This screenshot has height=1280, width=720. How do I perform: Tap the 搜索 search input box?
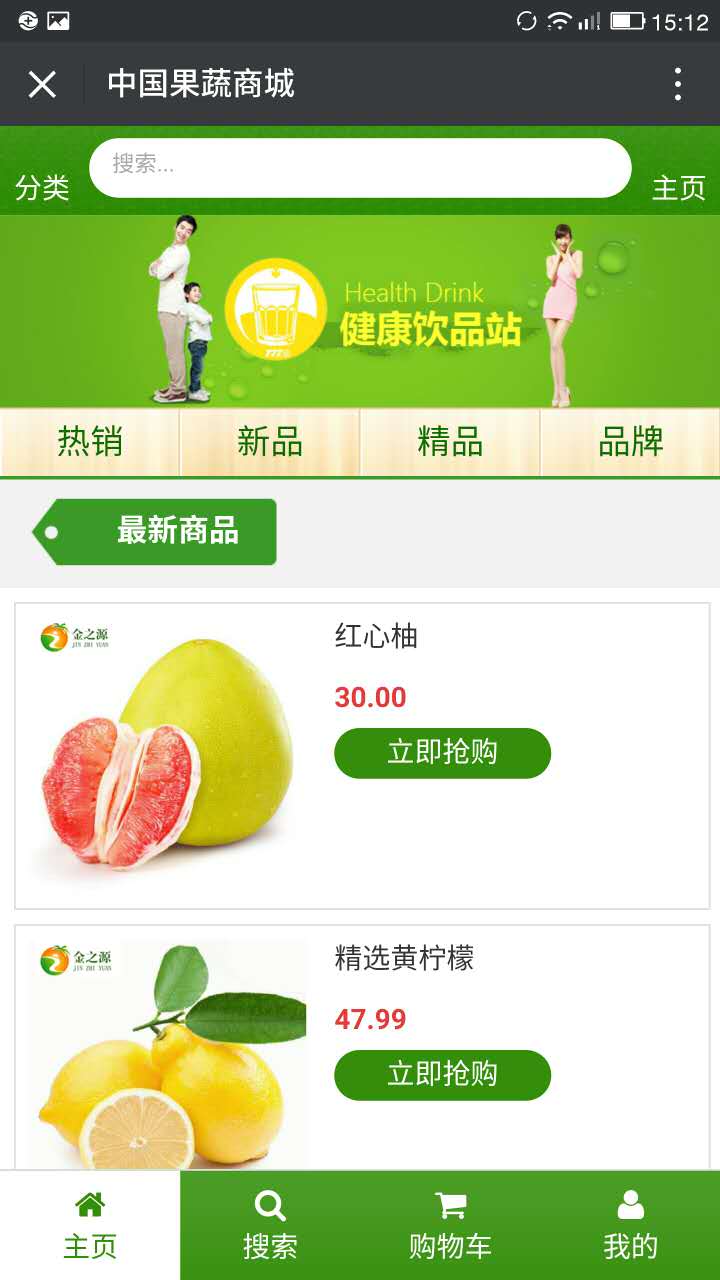(x=360, y=167)
